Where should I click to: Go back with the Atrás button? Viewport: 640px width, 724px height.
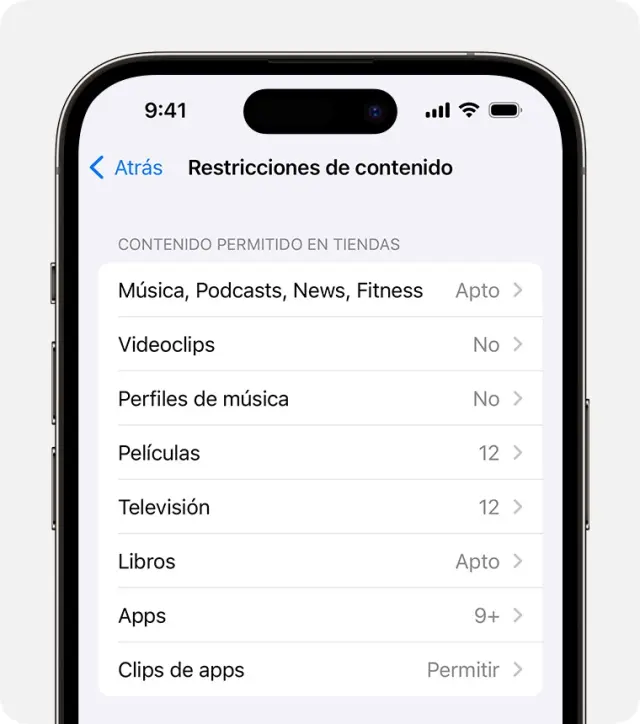[126, 168]
